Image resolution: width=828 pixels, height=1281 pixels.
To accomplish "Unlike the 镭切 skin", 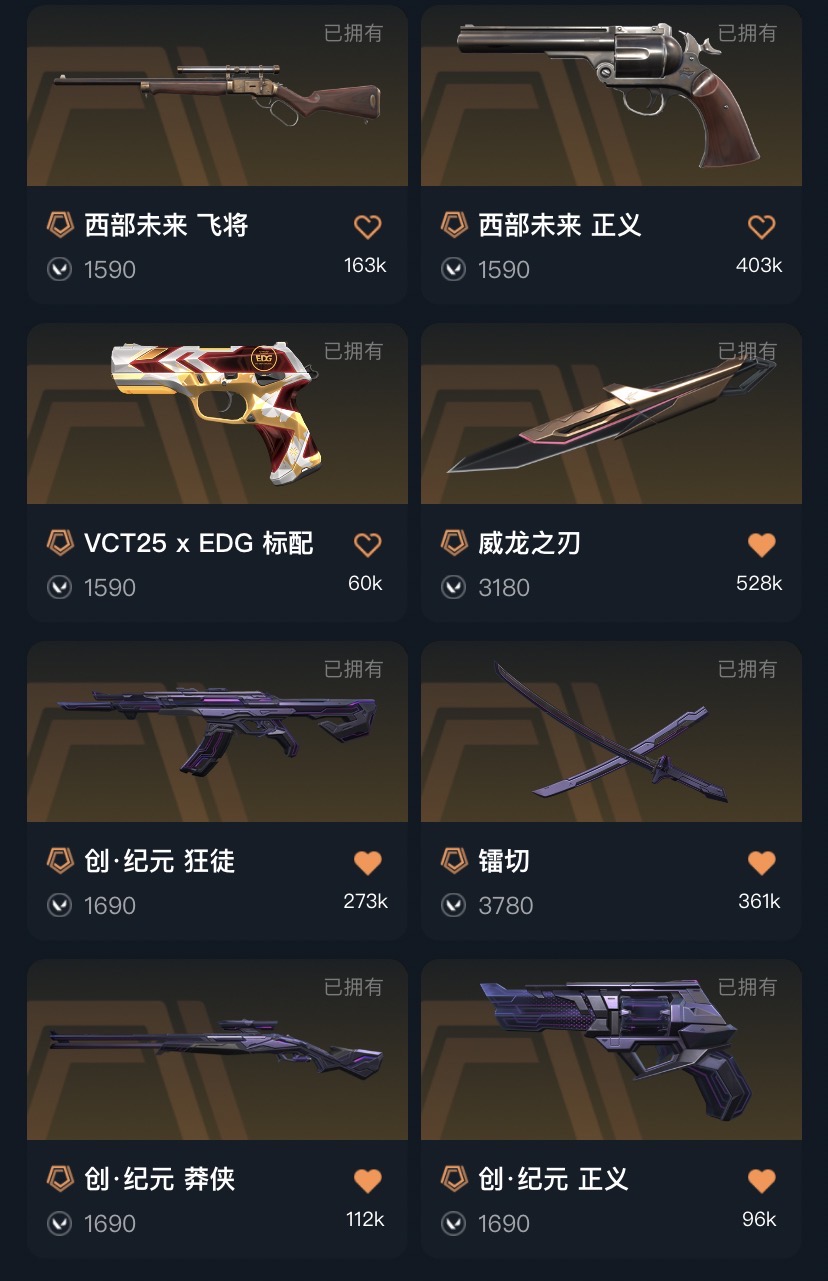I will click(x=762, y=863).
